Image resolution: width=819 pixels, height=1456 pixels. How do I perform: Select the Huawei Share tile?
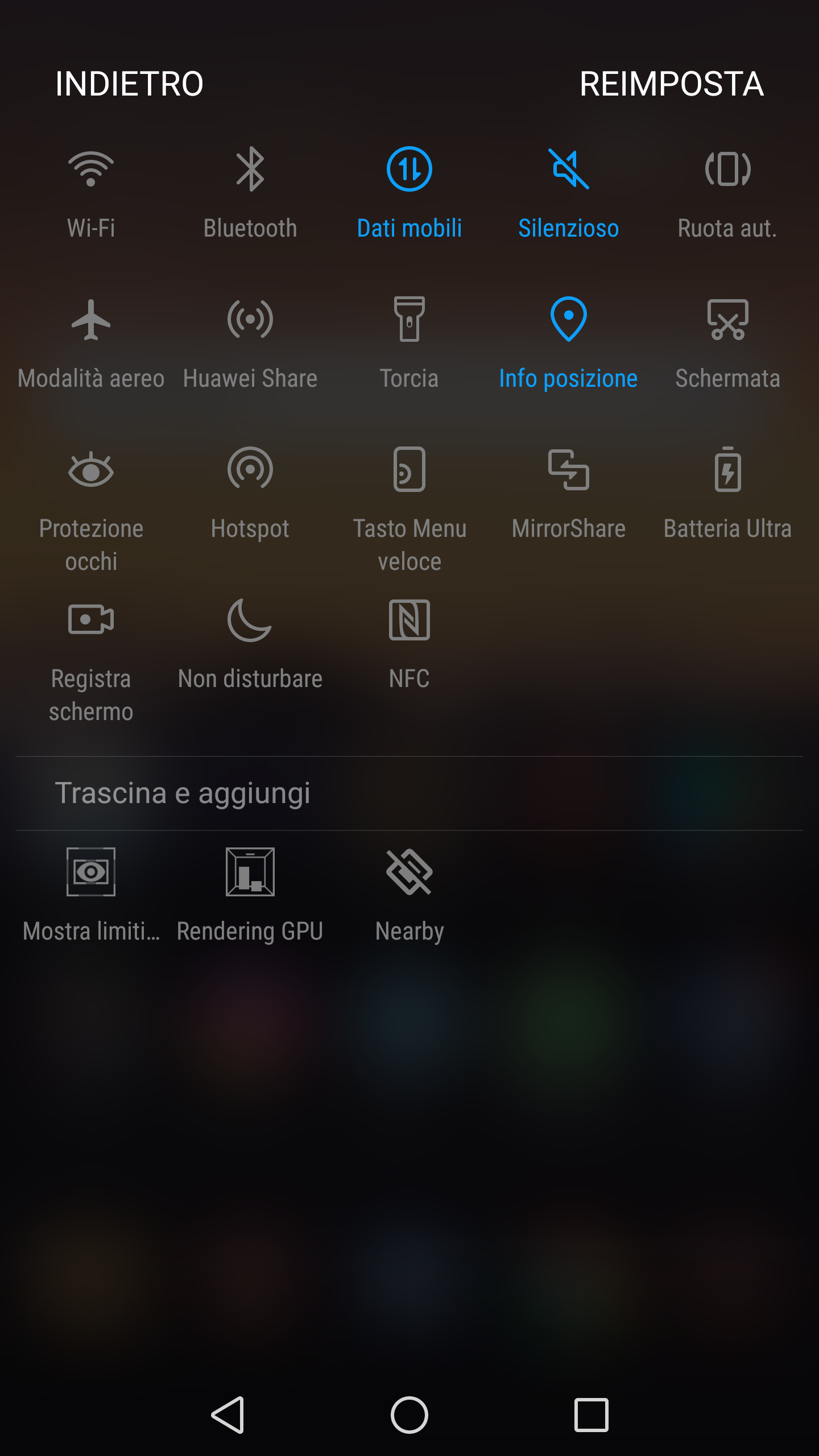click(x=250, y=320)
